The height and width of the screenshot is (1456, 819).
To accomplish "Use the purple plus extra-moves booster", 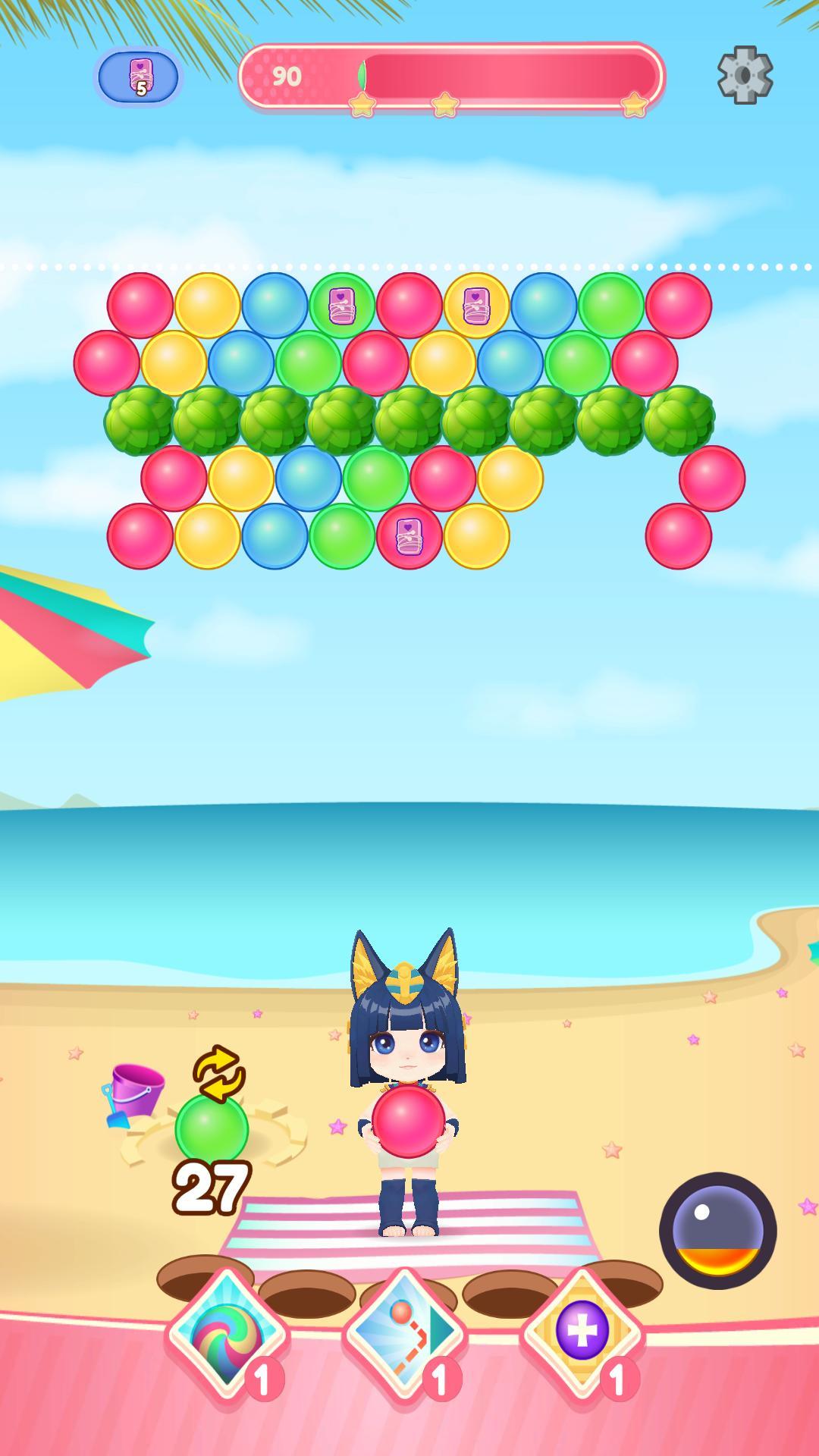I will coord(582,1332).
